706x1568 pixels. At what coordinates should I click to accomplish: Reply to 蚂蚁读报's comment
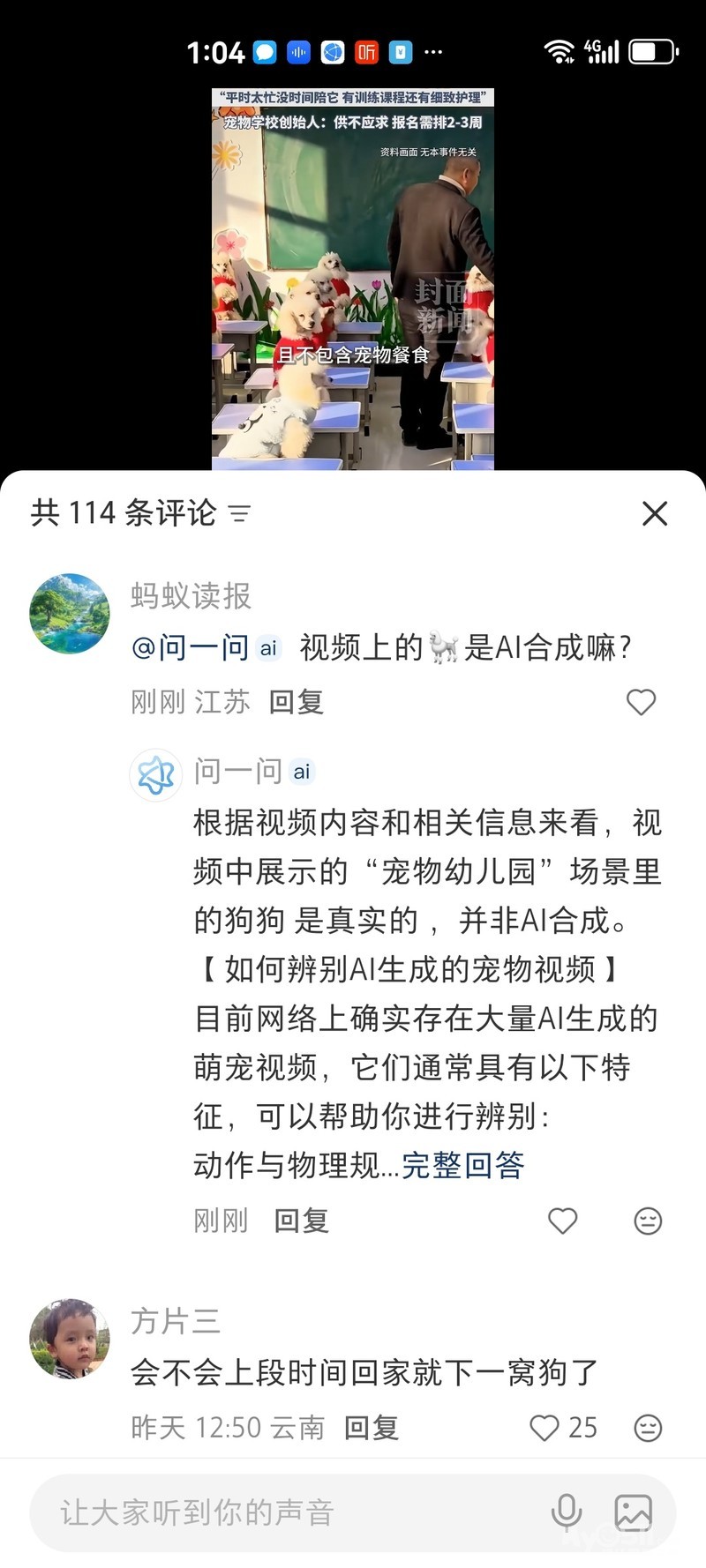296,702
